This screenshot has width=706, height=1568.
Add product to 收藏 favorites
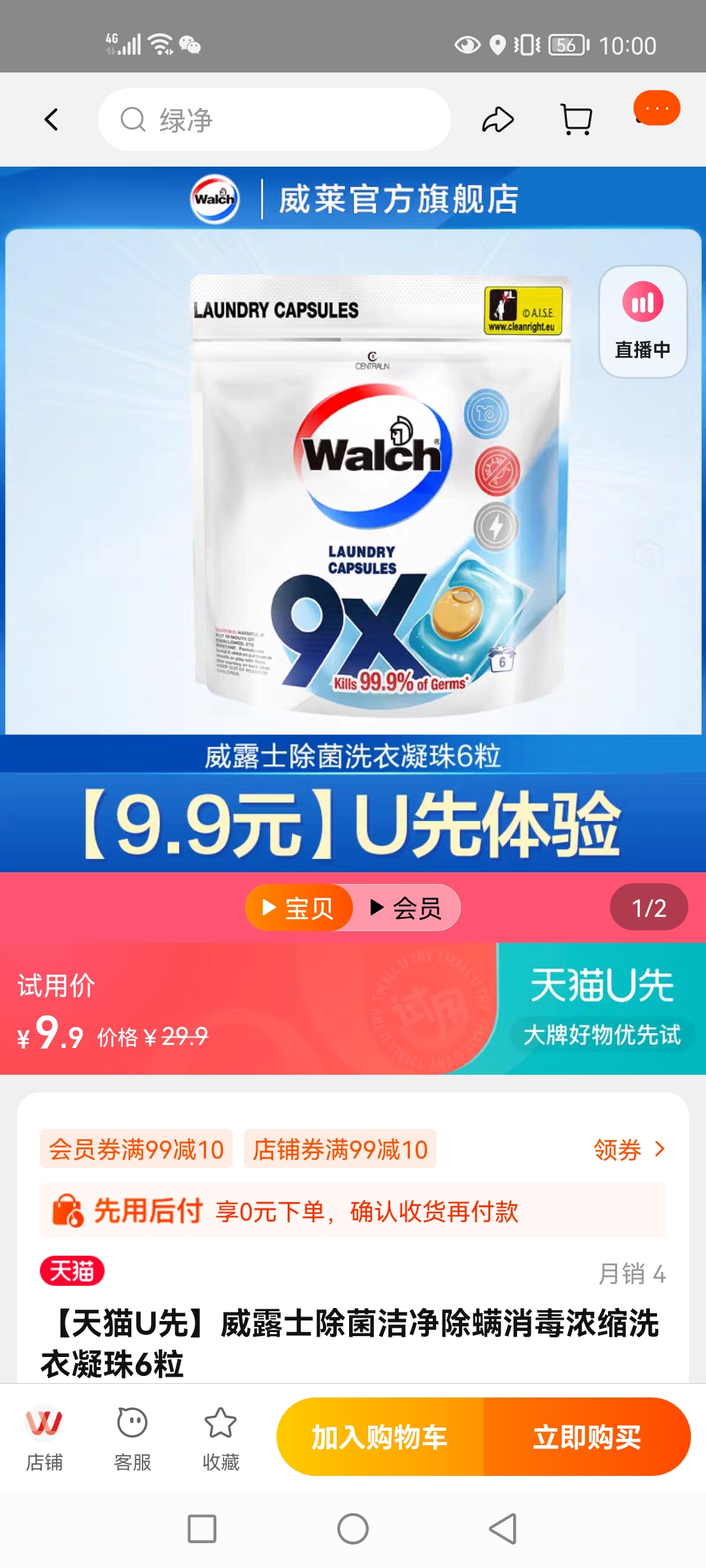pyautogui.click(x=220, y=1437)
